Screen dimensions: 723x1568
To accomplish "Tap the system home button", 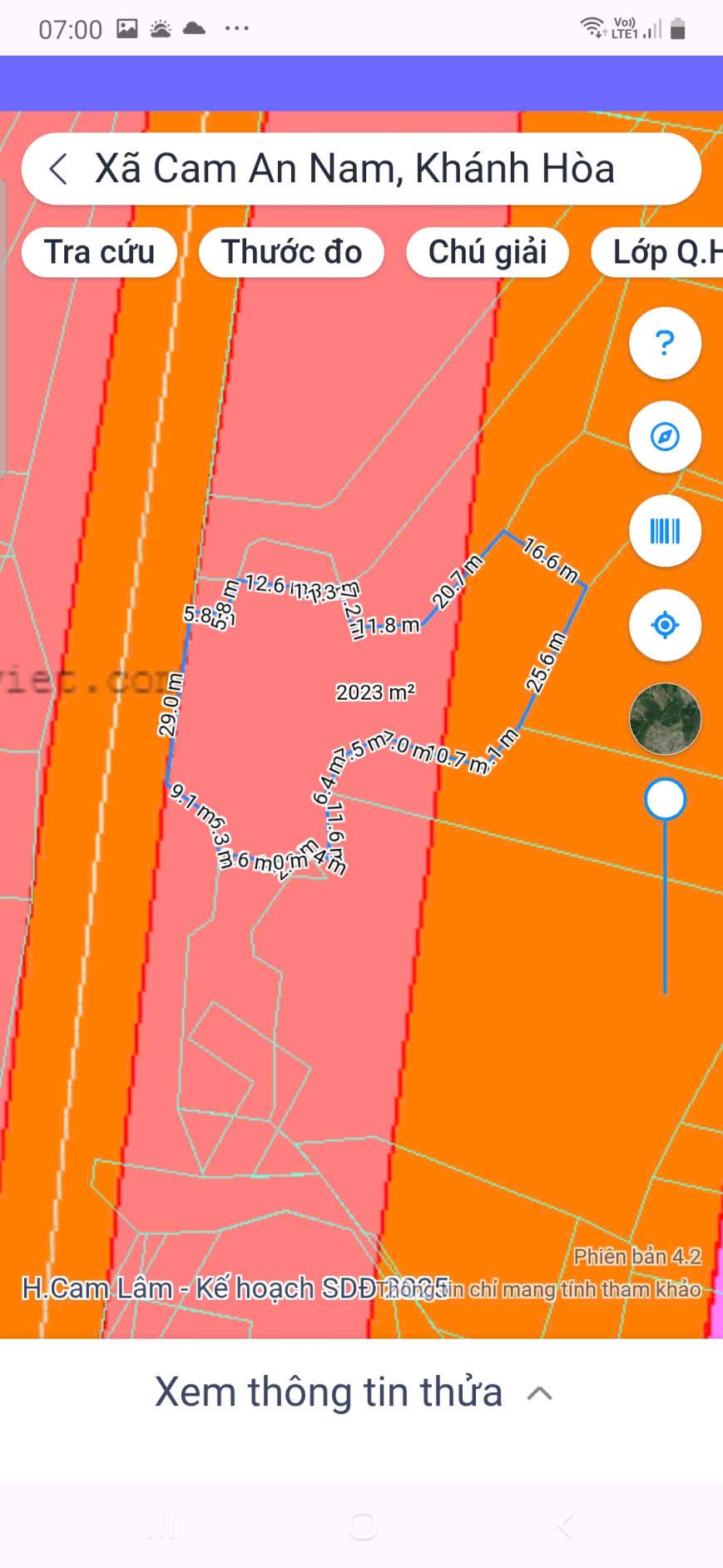I will click(362, 1526).
